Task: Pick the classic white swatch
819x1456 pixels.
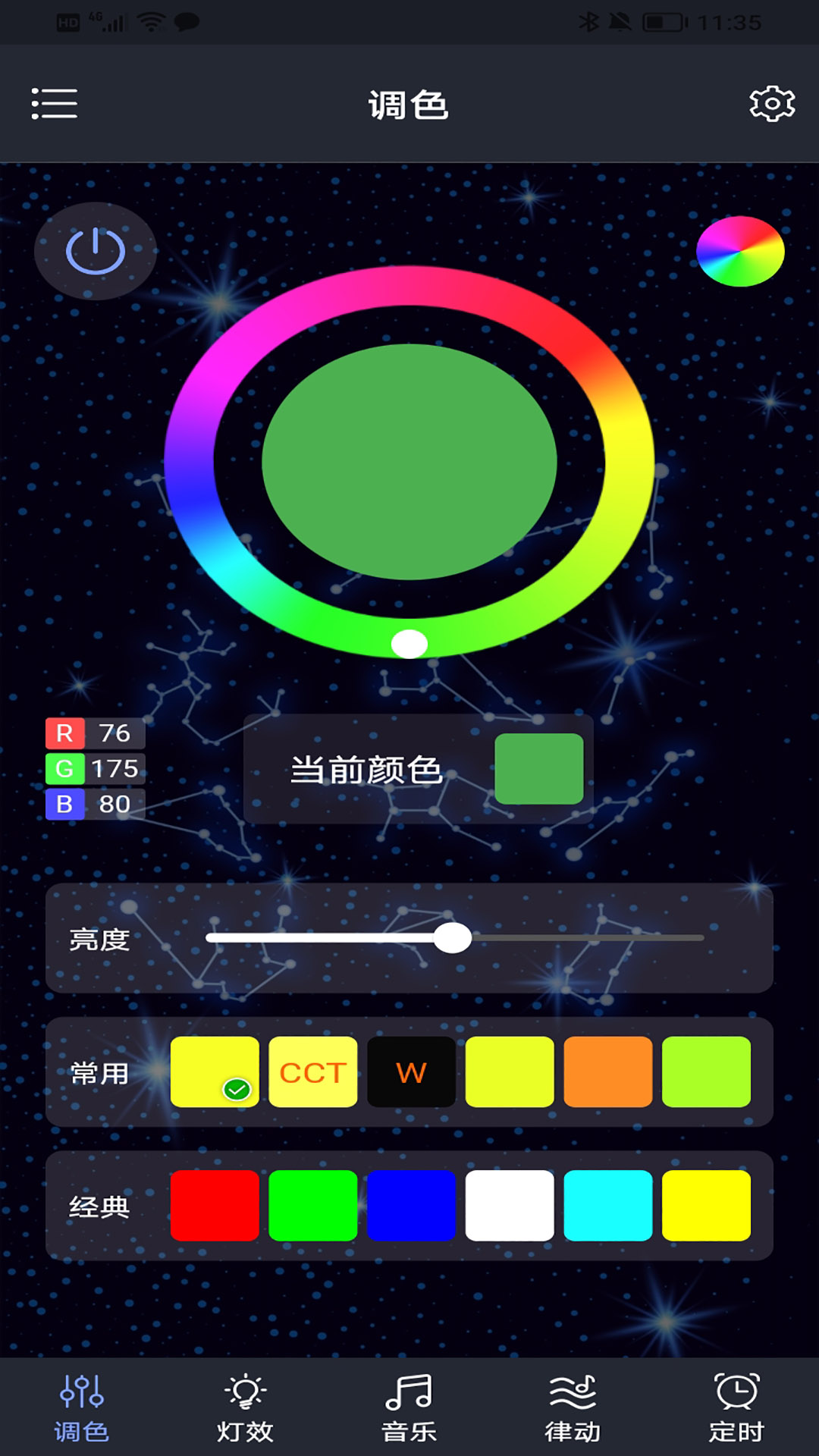Action: pyautogui.click(x=510, y=1206)
